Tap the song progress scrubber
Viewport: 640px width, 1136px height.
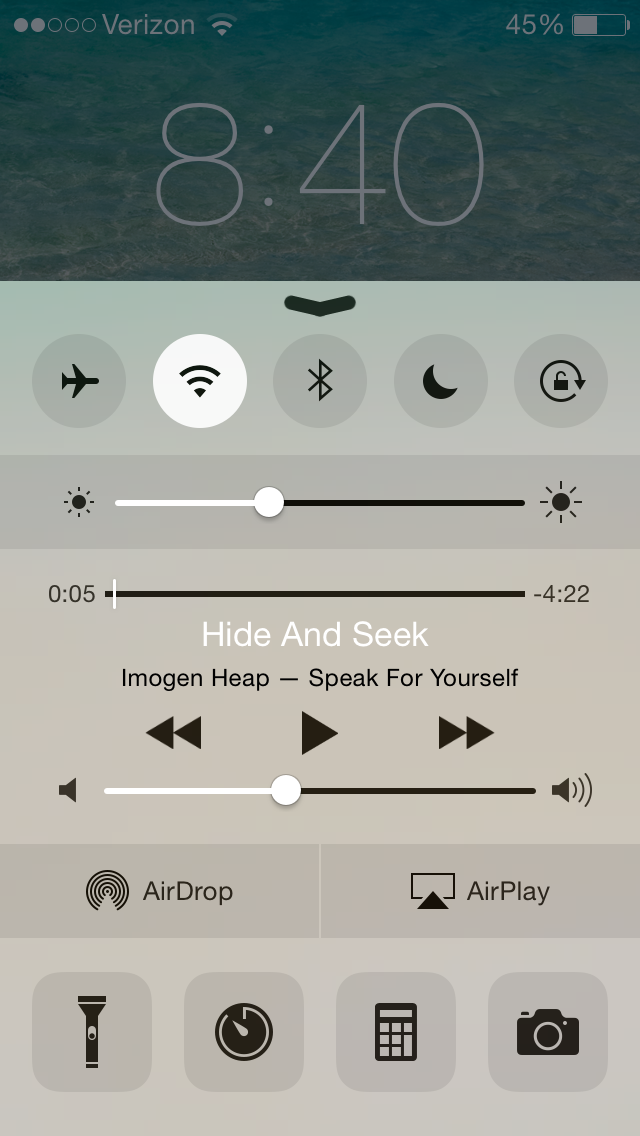(x=315, y=594)
